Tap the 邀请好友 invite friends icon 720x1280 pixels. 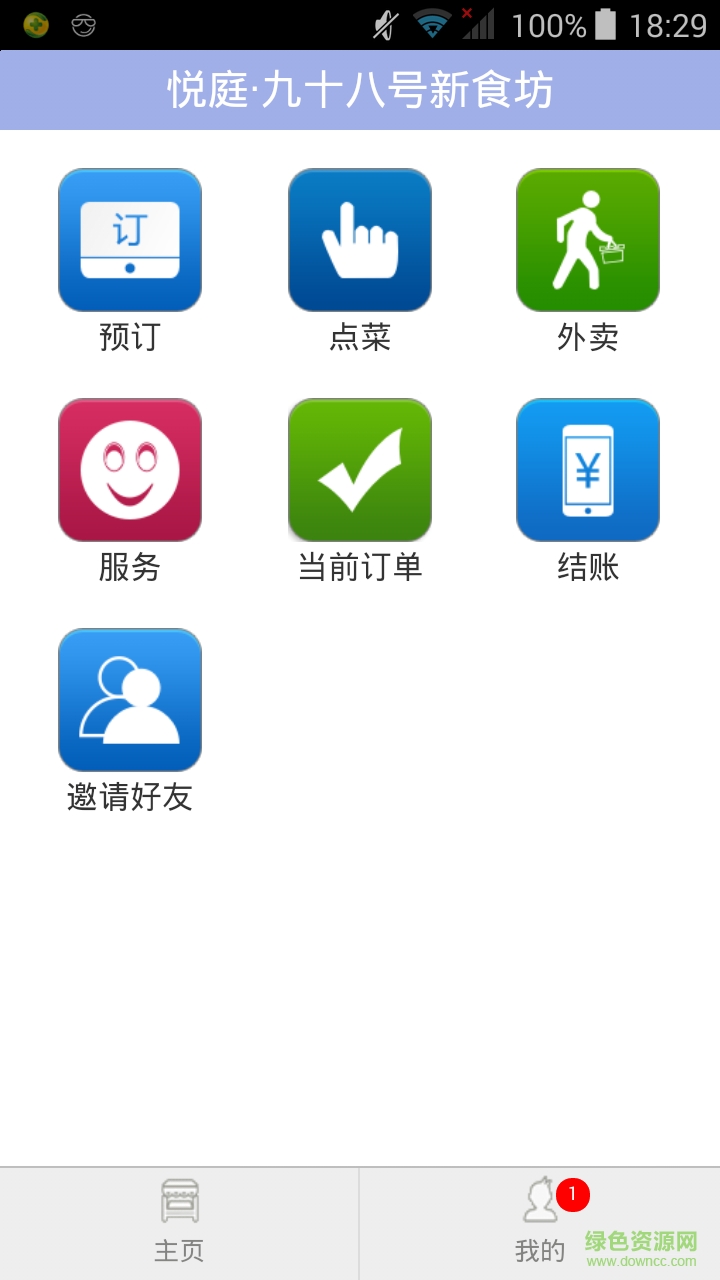(130, 699)
